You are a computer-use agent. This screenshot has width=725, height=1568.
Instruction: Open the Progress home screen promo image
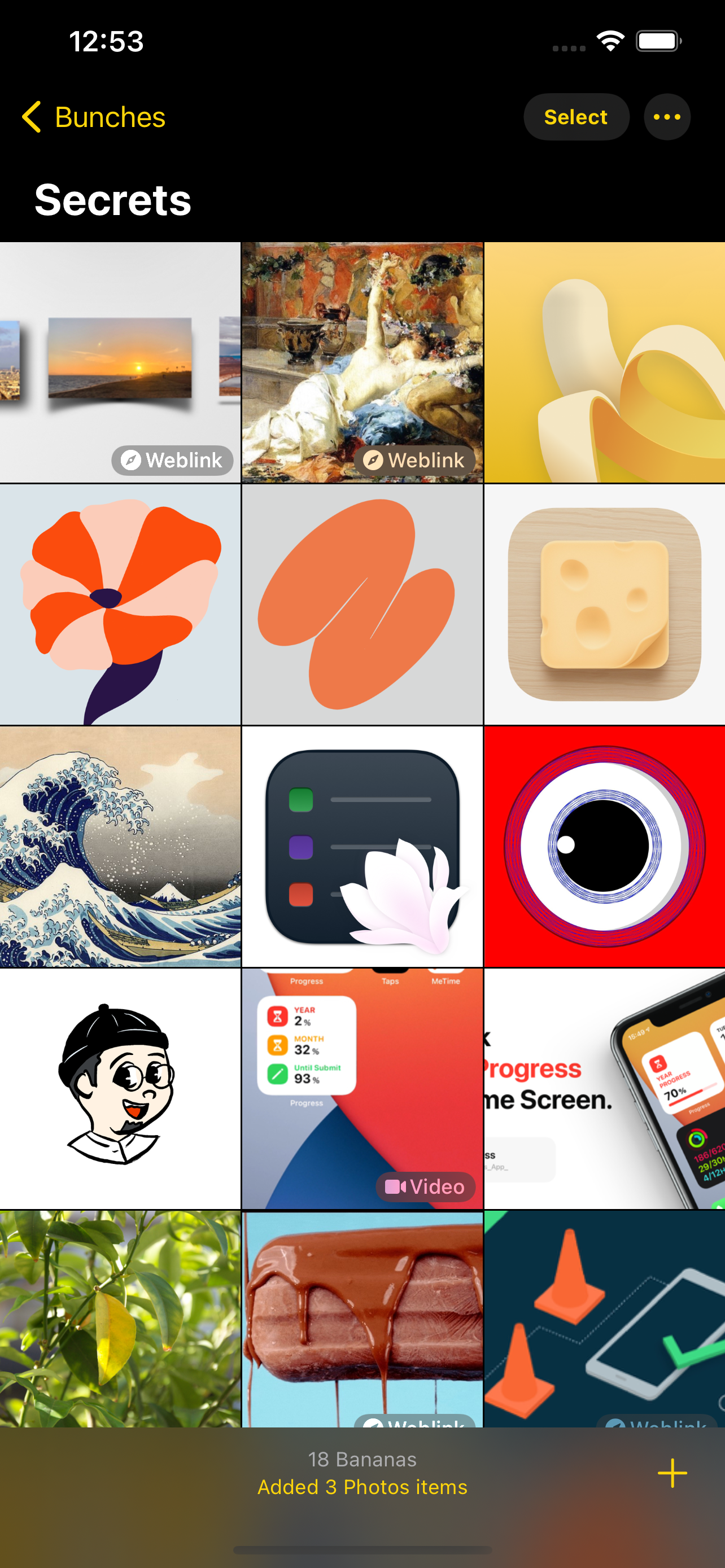(x=604, y=1088)
